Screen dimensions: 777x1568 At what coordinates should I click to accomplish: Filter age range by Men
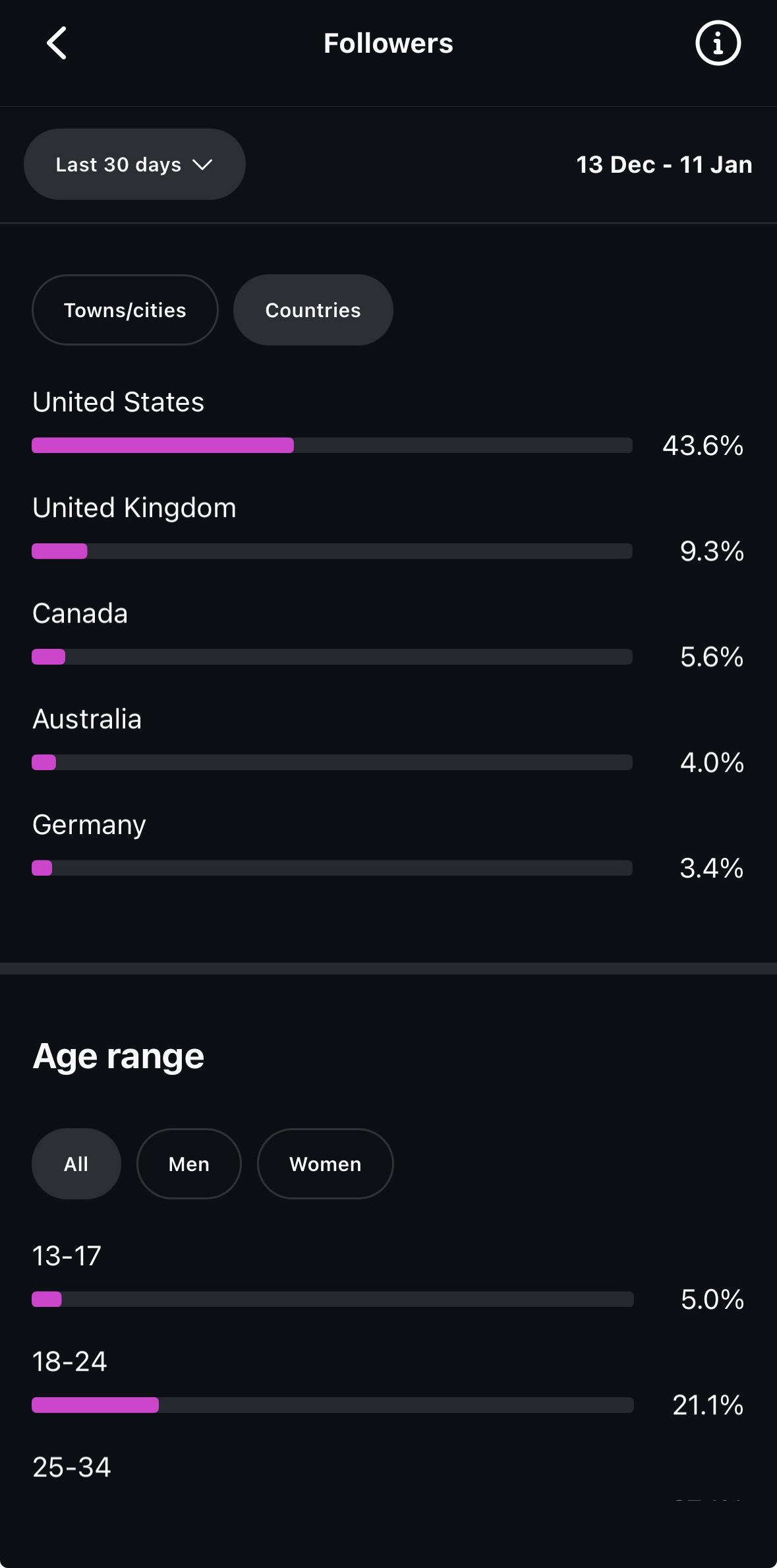pos(188,1163)
